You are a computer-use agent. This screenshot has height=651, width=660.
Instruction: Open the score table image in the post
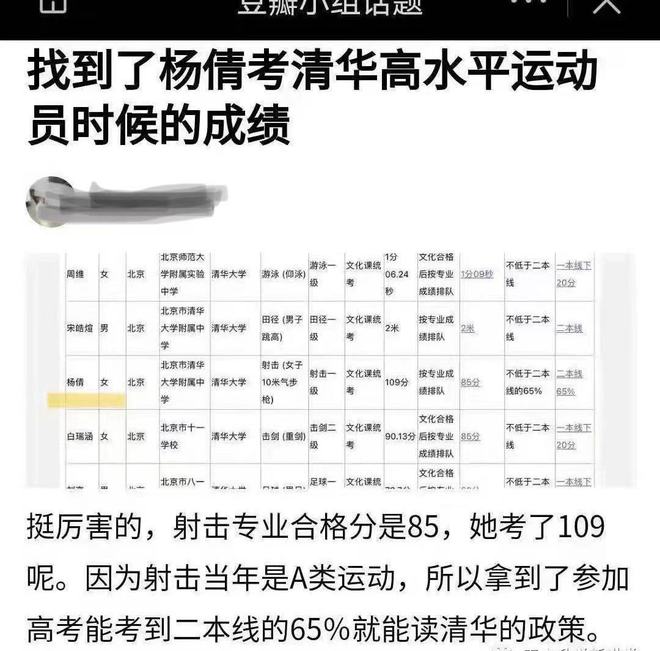pyautogui.click(x=330, y=368)
